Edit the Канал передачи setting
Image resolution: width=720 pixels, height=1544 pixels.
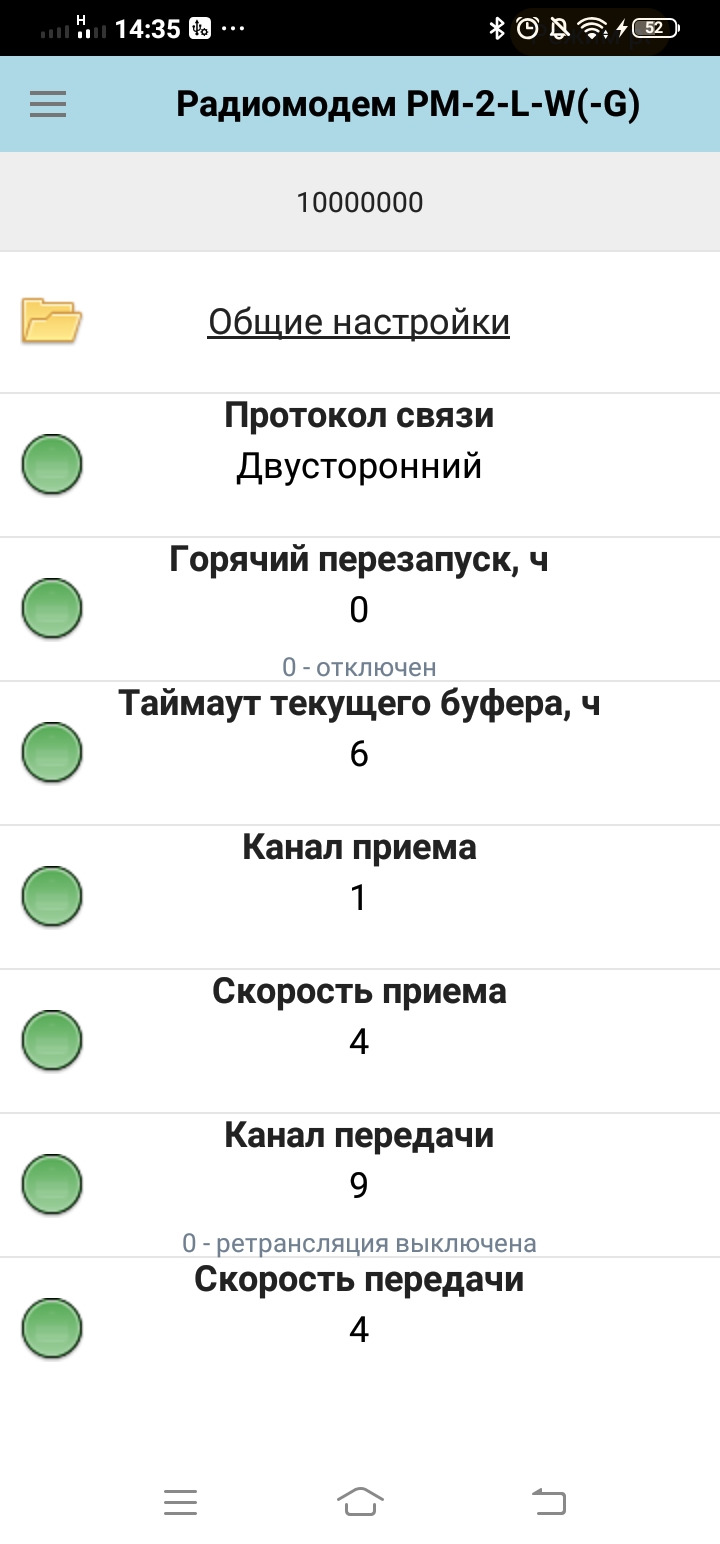[360, 1185]
